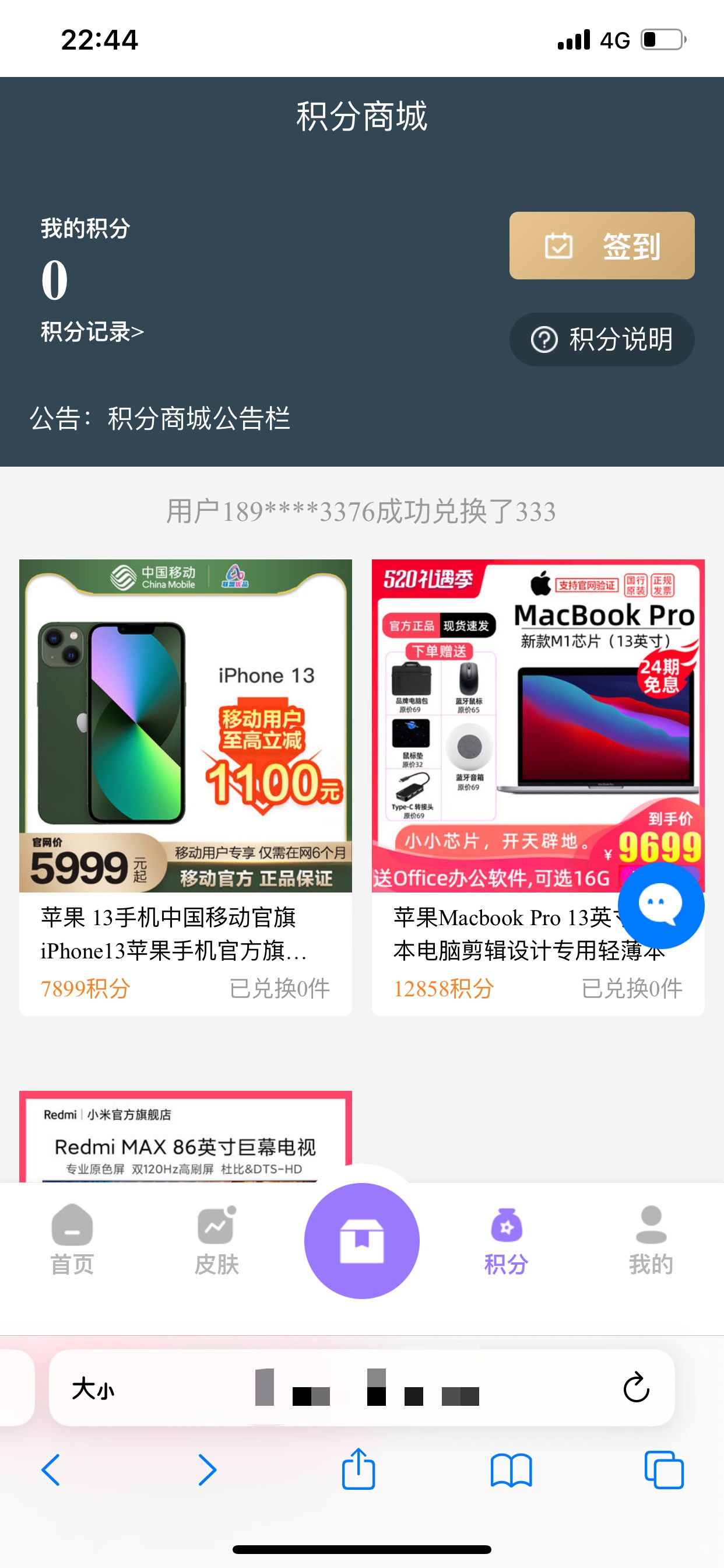
Task: Reload the page in the browser
Action: click(636, 1388)
